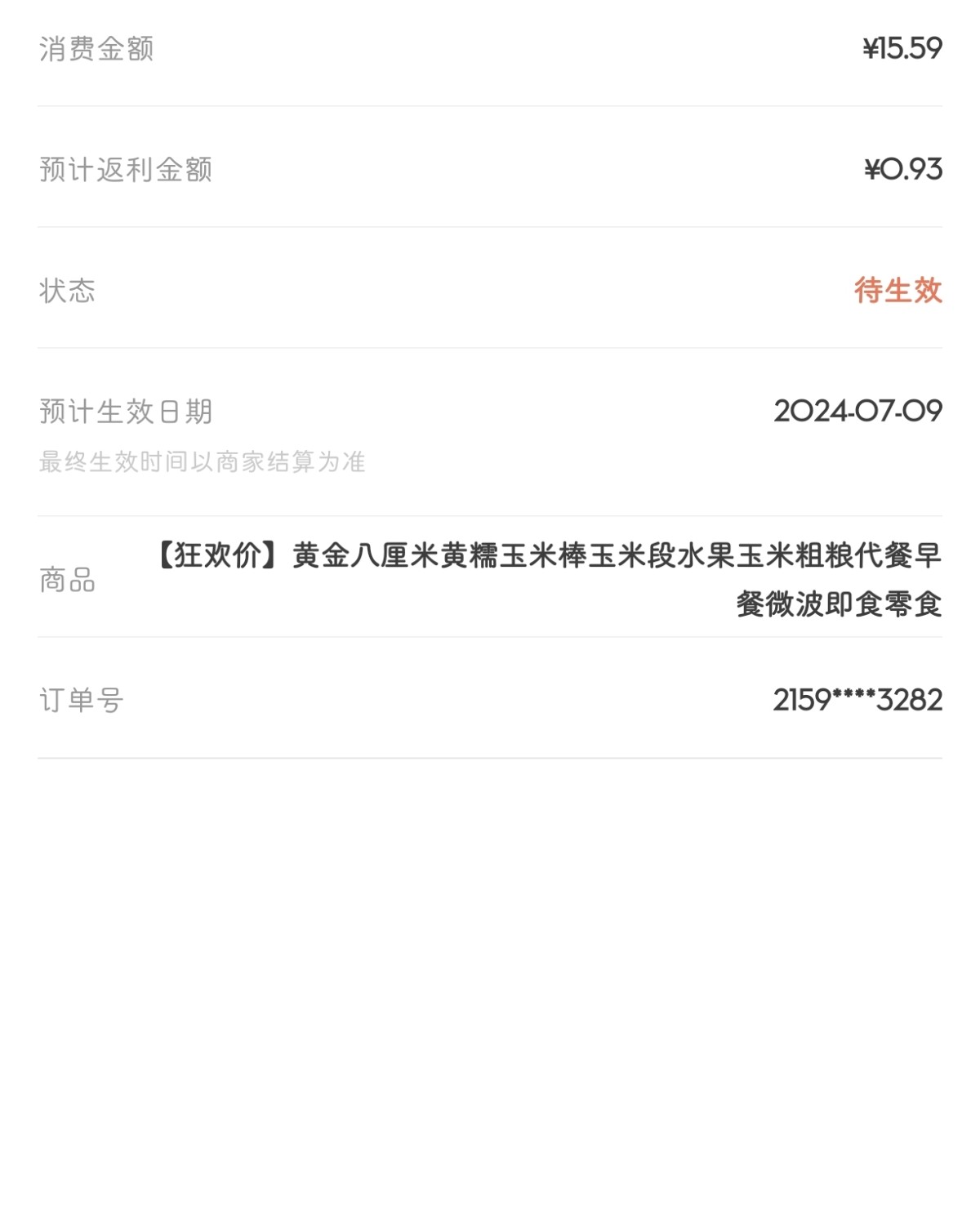The image size is (980, 1225).
Task: Click the masked order number 2159****3282
Action: 857,698
